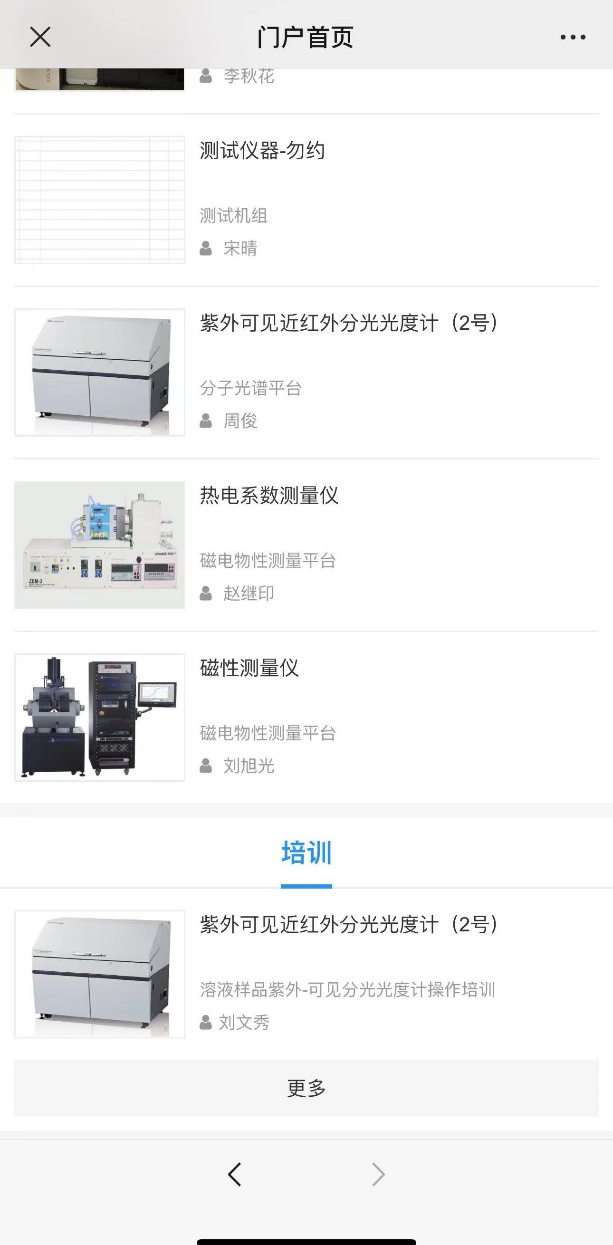This screenshot has width=613, height=1245.
Task: Open the three-dot more options menu
Action: coord(573,38)
